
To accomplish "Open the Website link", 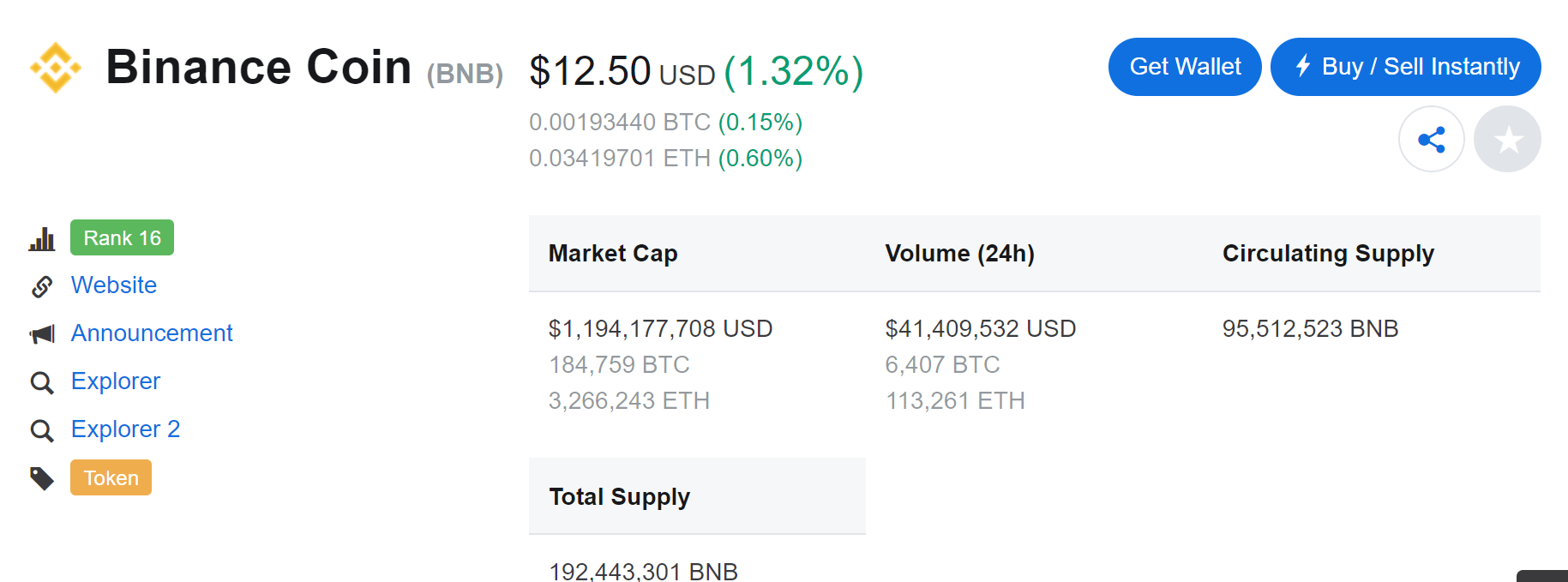I will click(x=114, y=285).
